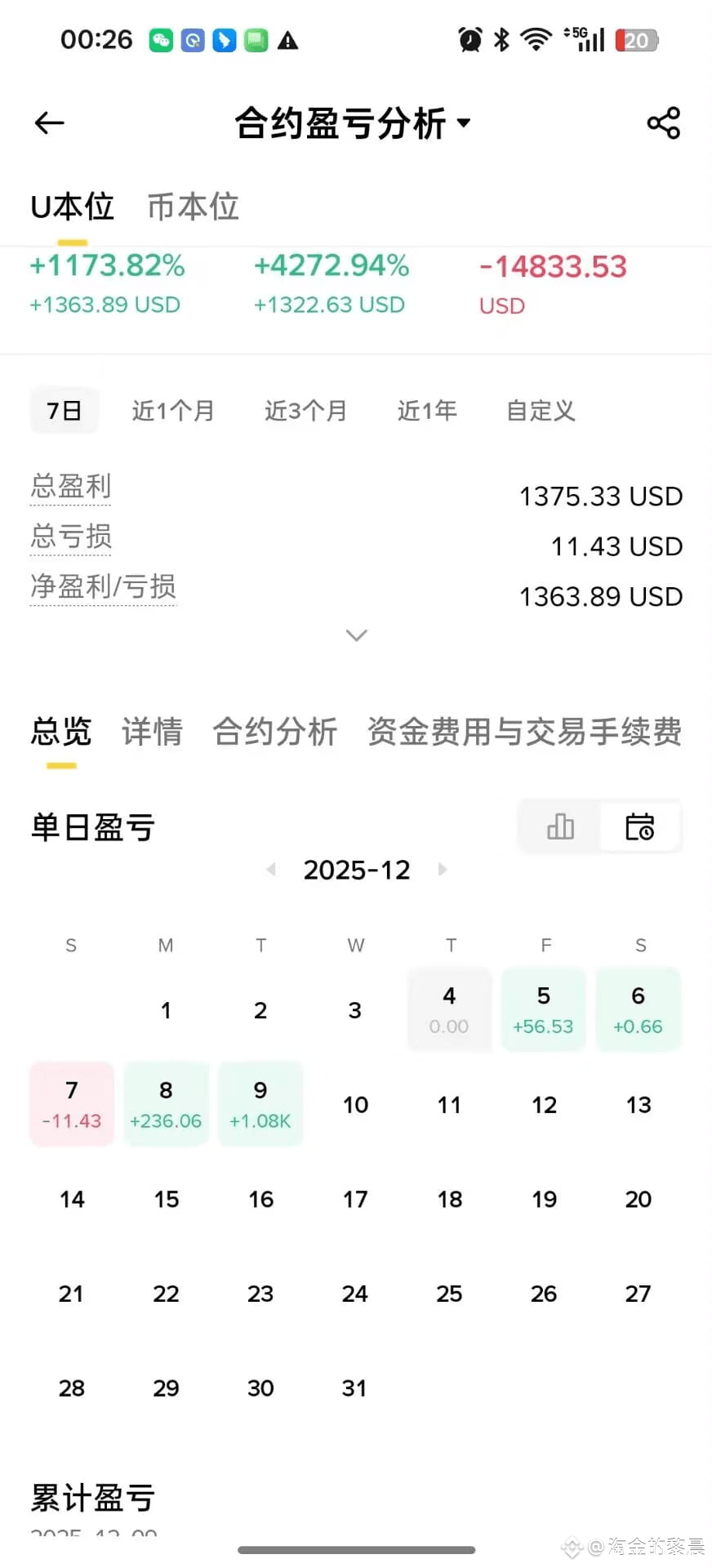This screenshot has width=712, height=1568.
Task: Go to previous month before 2025-12
Action: (x=271, y=870)
